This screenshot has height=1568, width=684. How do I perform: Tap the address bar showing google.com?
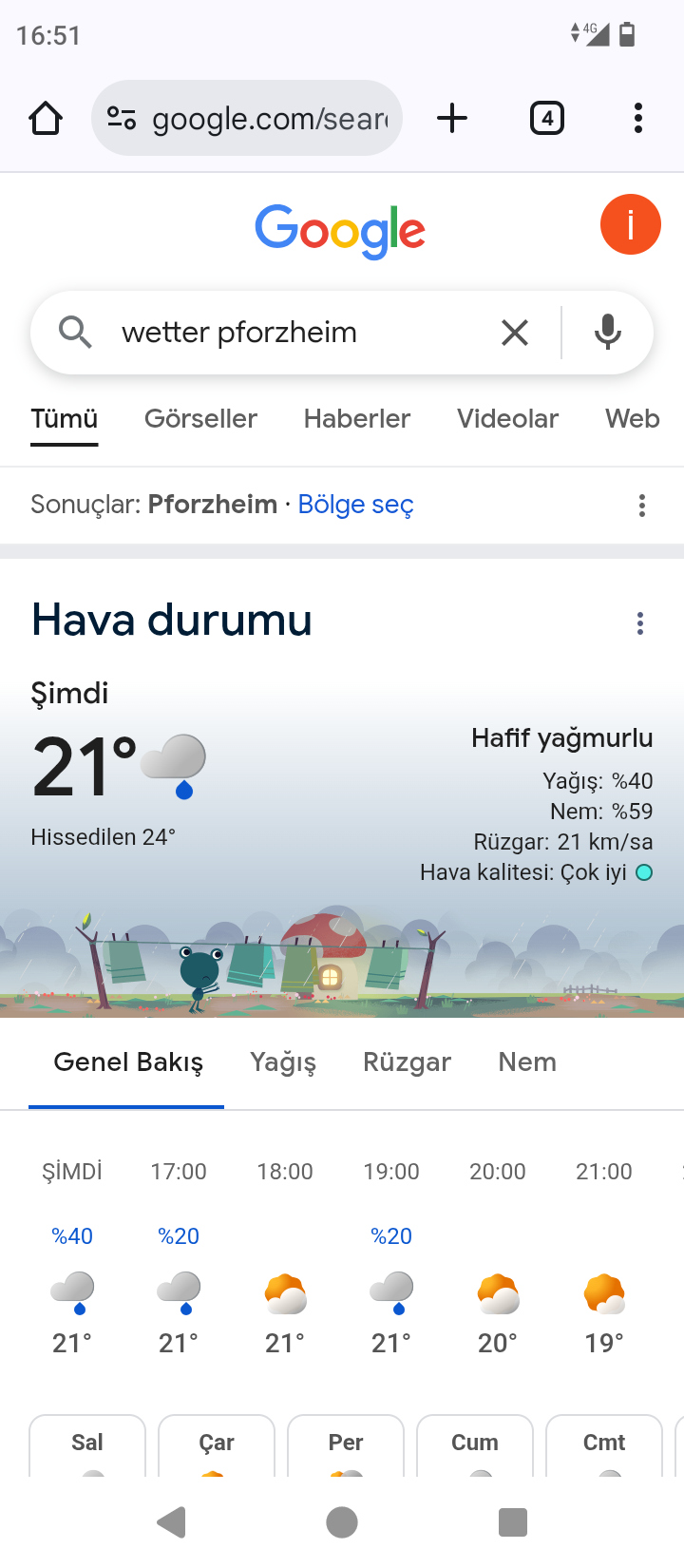coord(247,119)
